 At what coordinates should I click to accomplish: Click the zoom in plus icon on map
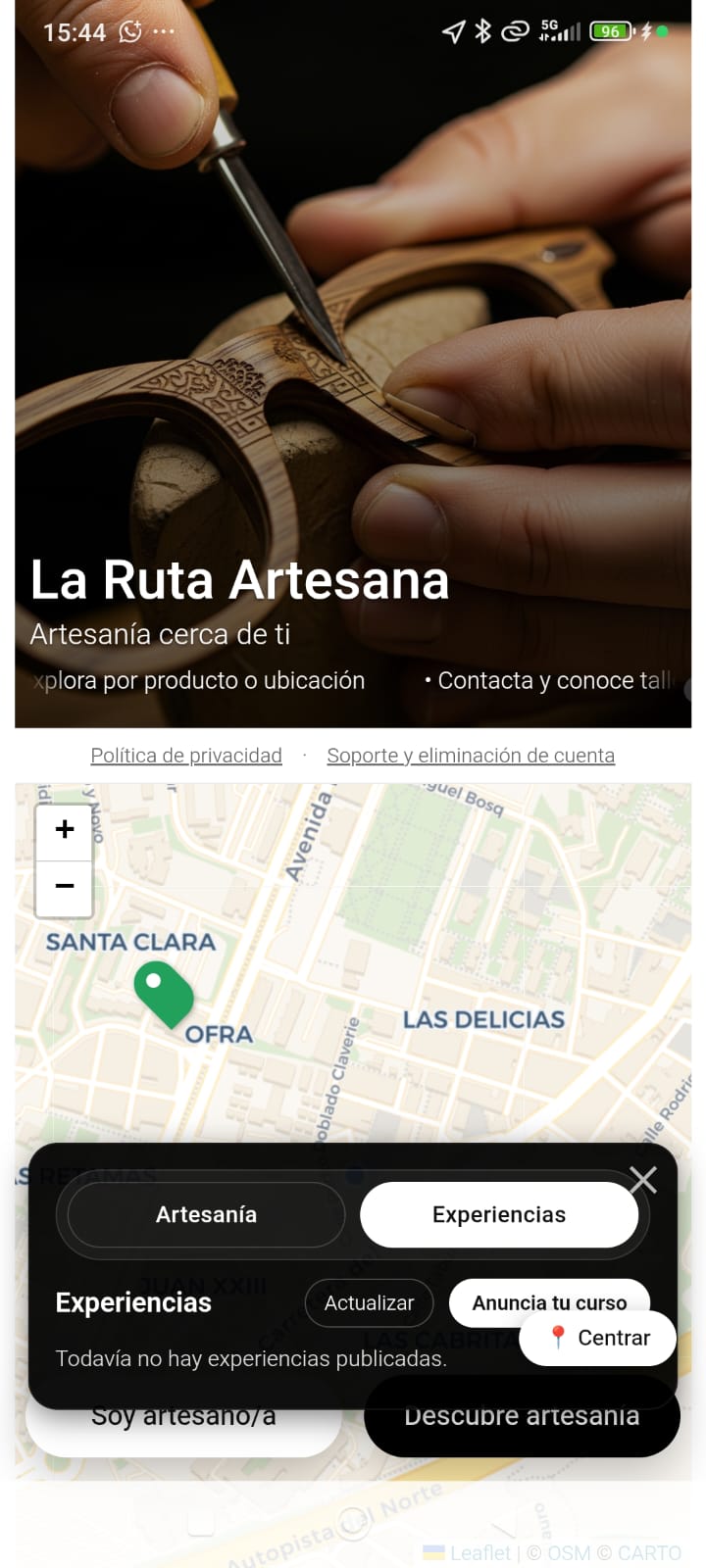point(64,829)
